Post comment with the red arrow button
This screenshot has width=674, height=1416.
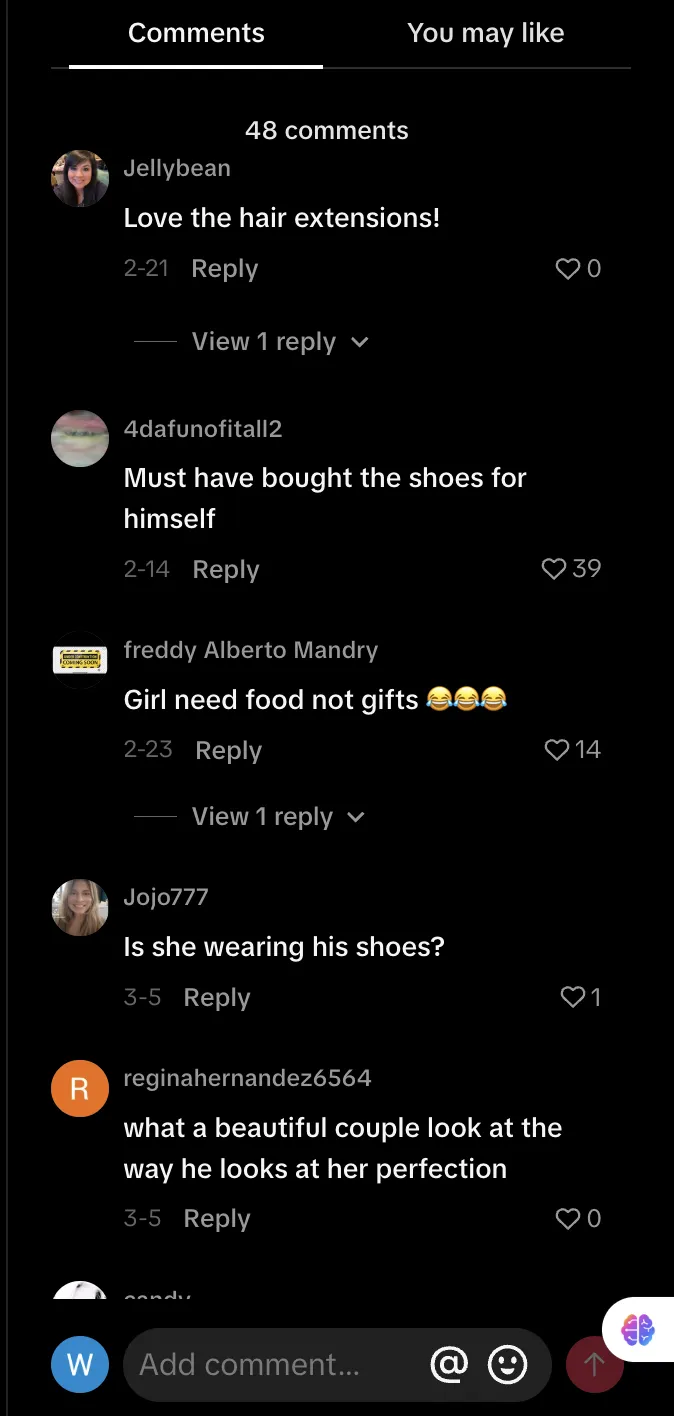click(x=594, y=1364)
